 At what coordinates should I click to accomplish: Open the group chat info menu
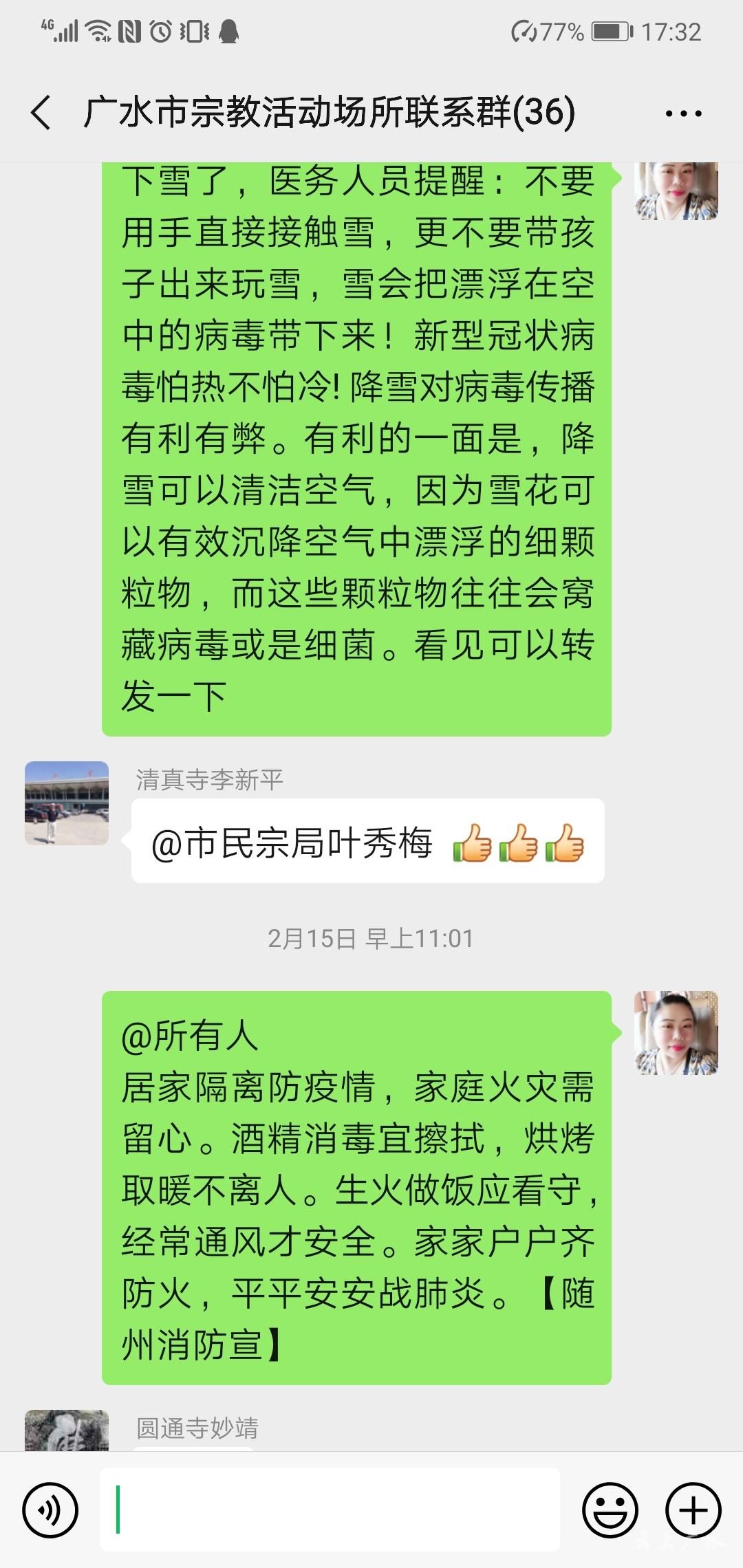pyautogui.click(x=683, y=113)
